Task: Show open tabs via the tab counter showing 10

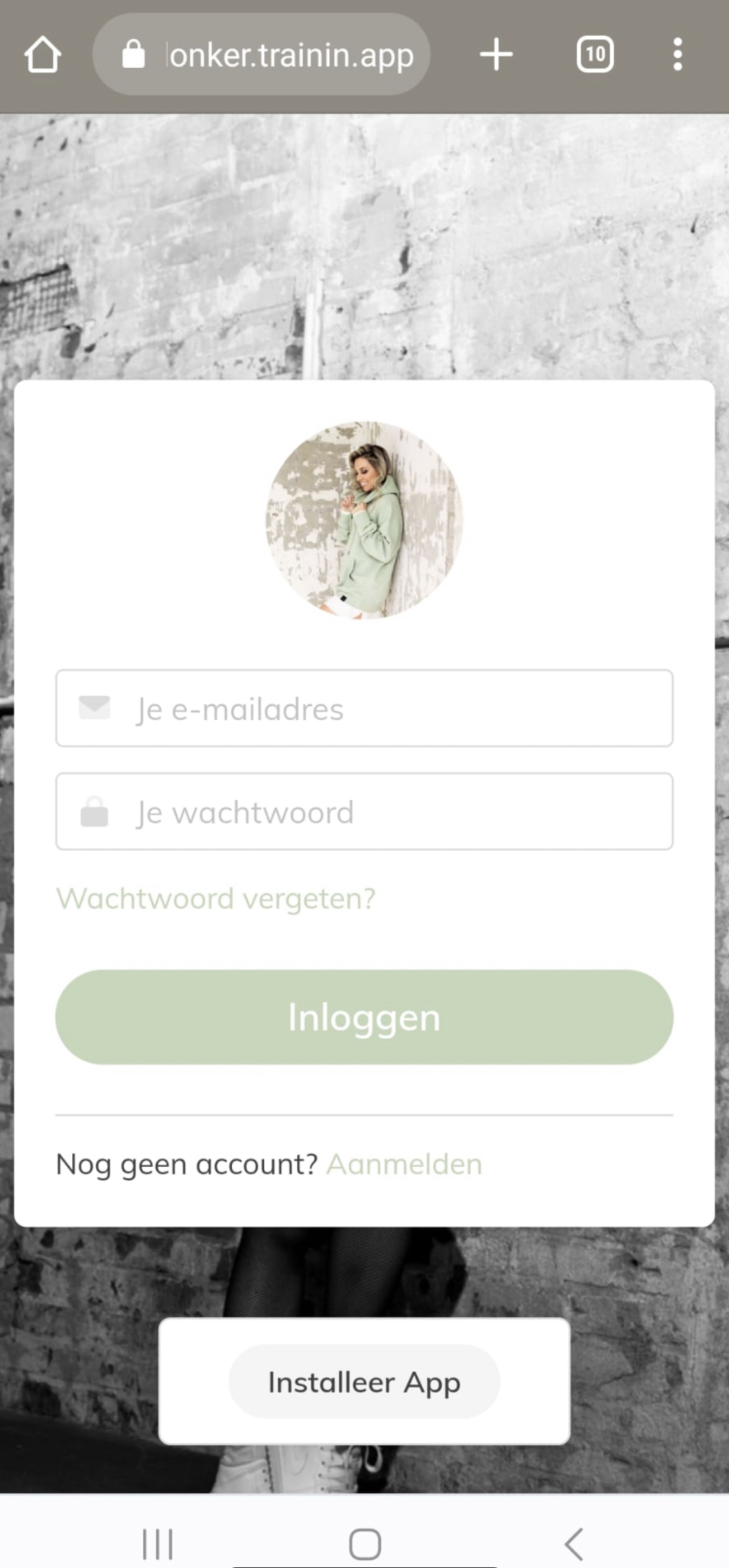Action: click(594, 54)
